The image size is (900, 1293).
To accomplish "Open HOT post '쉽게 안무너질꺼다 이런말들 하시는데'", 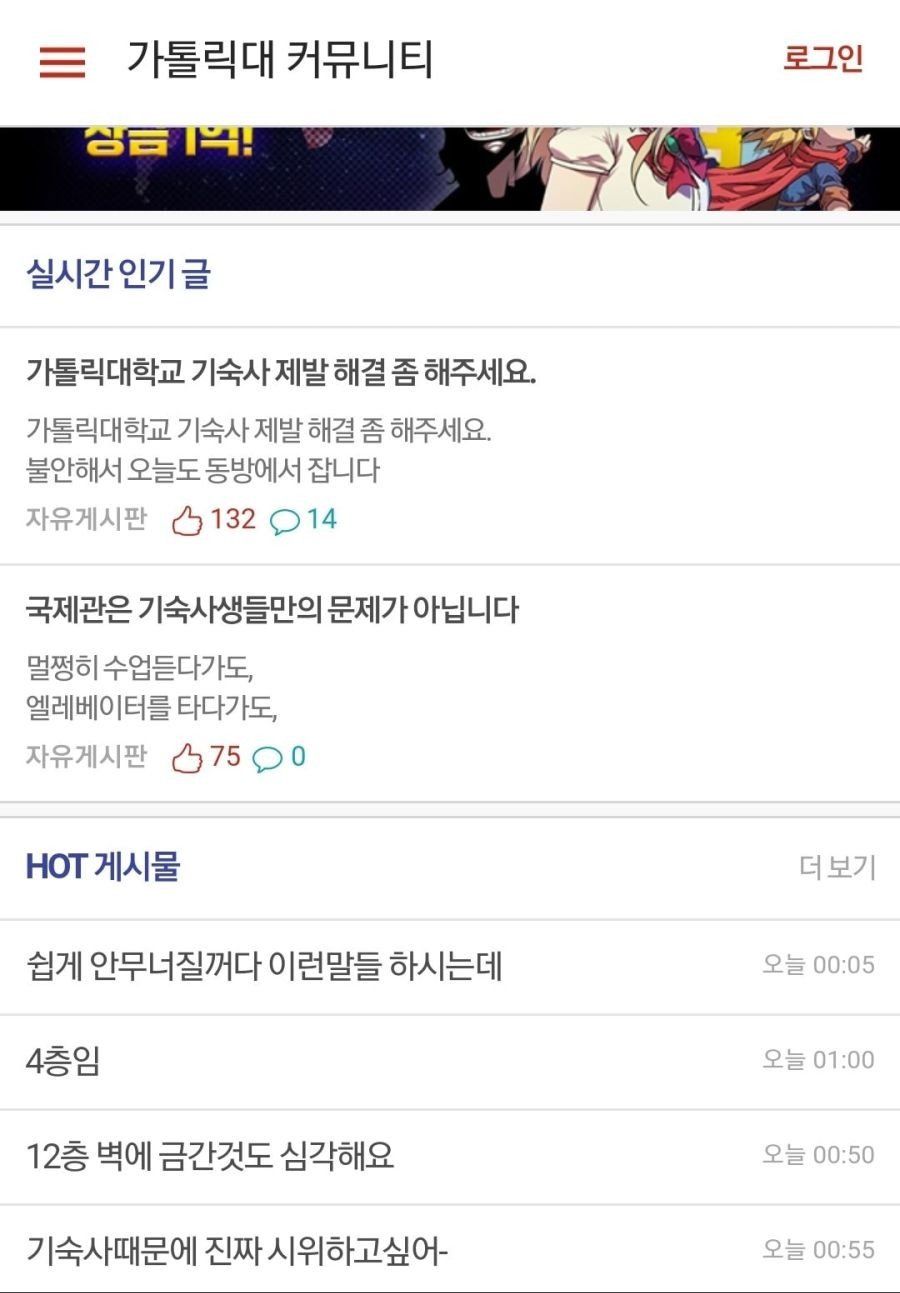I will click(264, 966).
